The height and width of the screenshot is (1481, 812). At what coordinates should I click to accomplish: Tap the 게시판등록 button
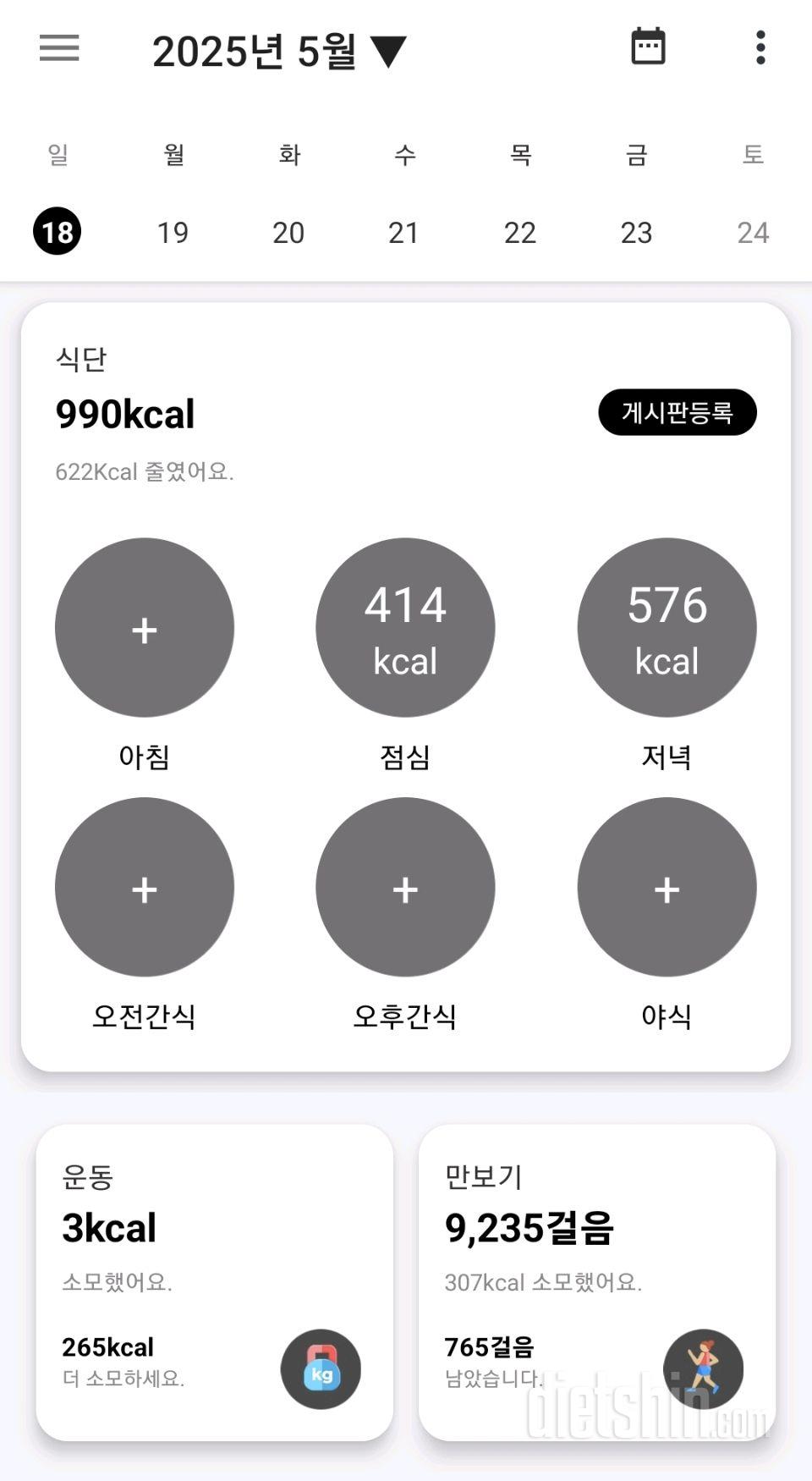point(678,412)
